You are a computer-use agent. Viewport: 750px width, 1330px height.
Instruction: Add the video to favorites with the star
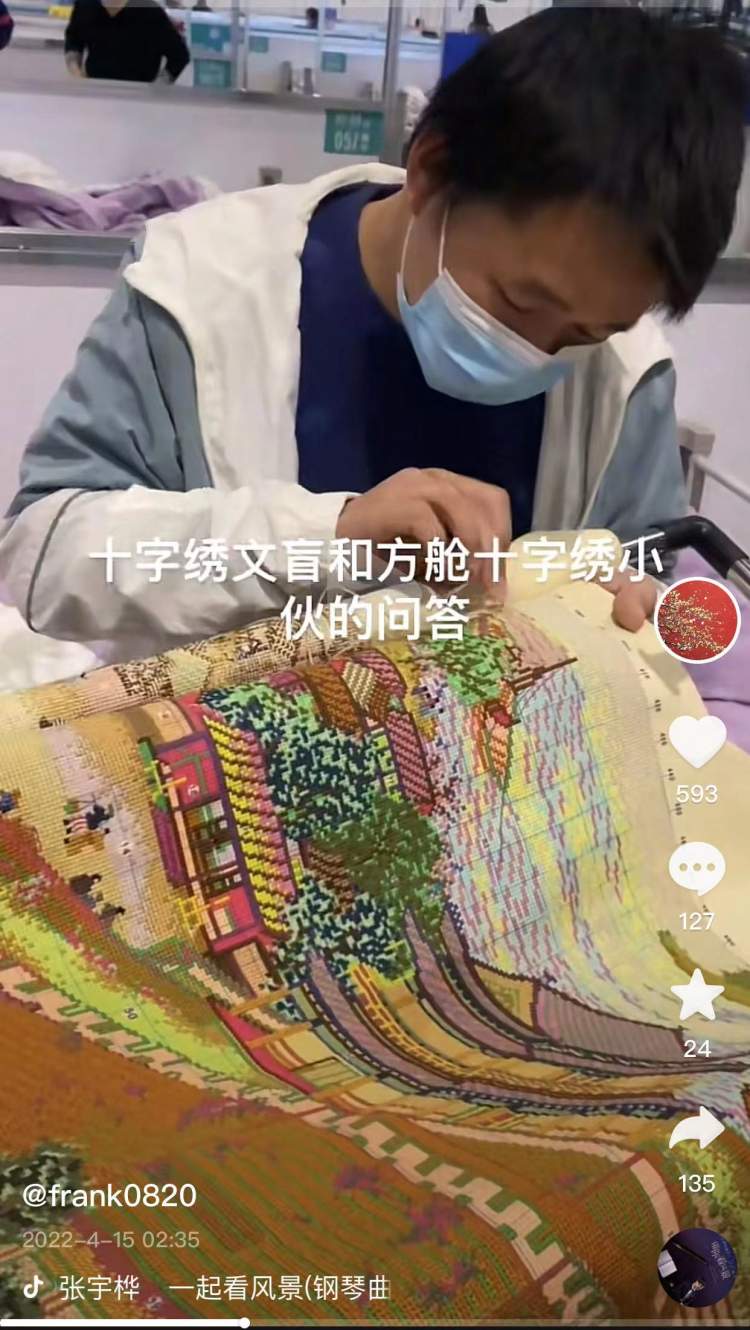[x=697, y=996]
